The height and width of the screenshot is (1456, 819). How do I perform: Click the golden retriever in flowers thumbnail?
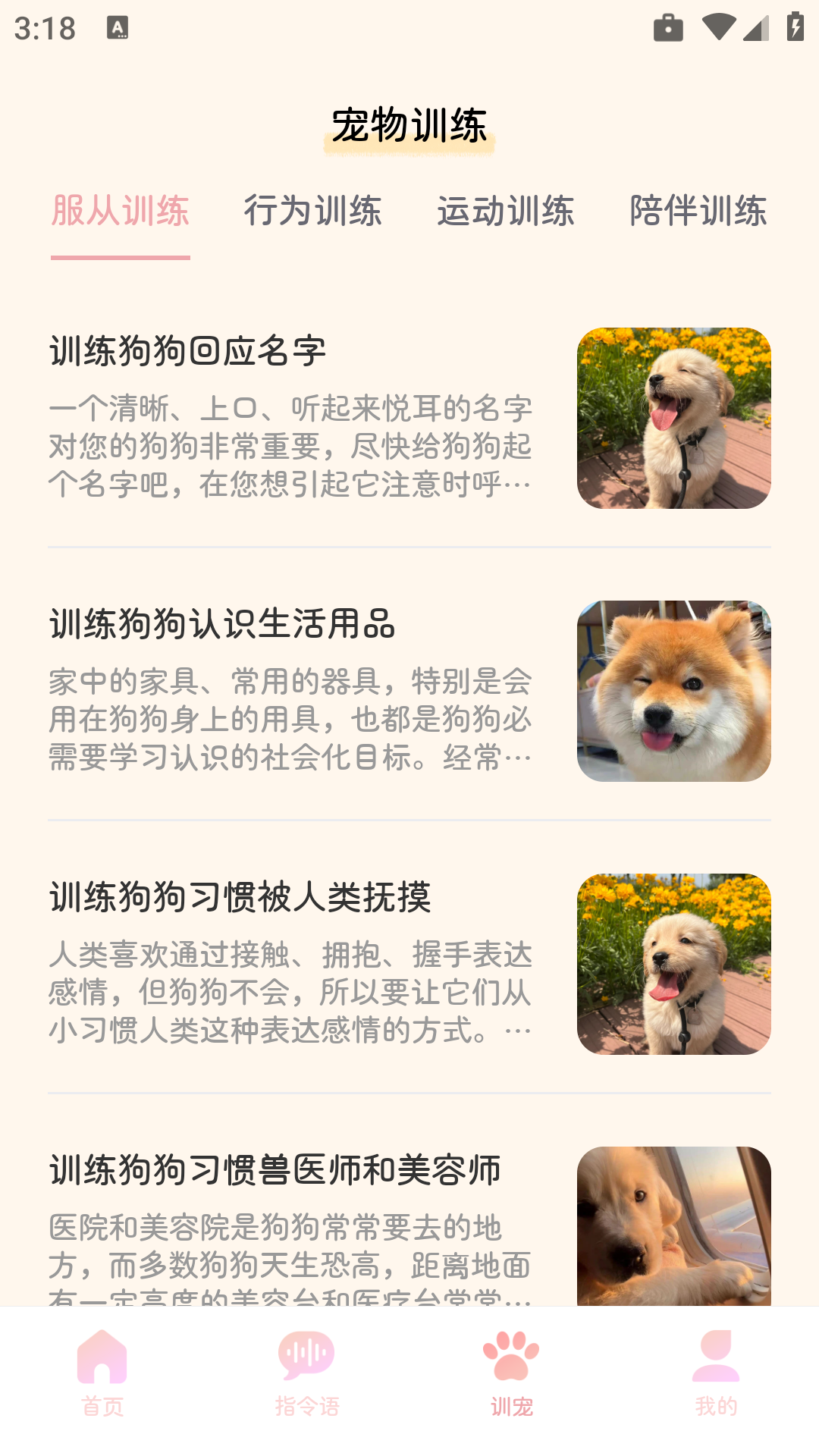[673, 419]
